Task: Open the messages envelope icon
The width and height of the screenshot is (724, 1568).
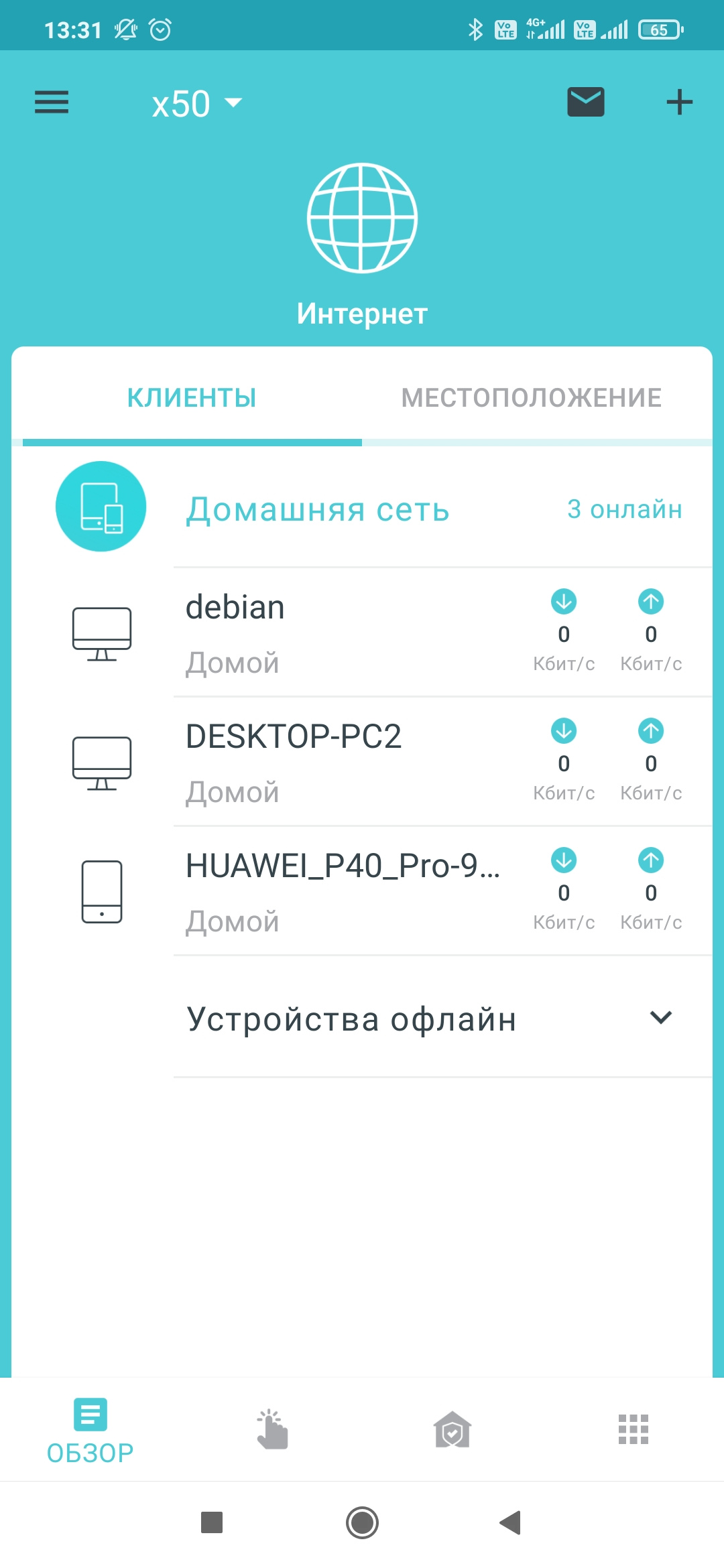Action: [585, 103]
